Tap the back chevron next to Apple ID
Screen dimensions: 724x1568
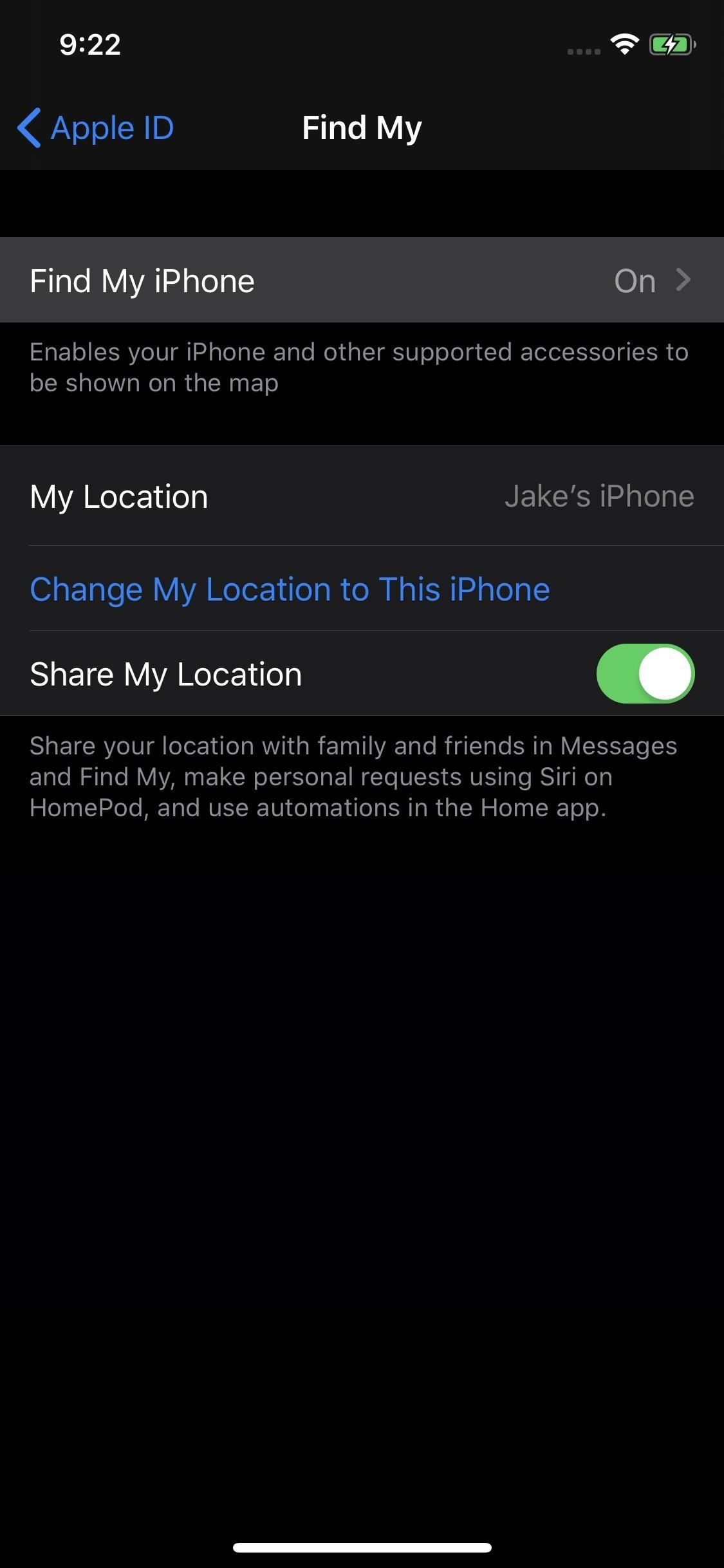pos(29,127)
